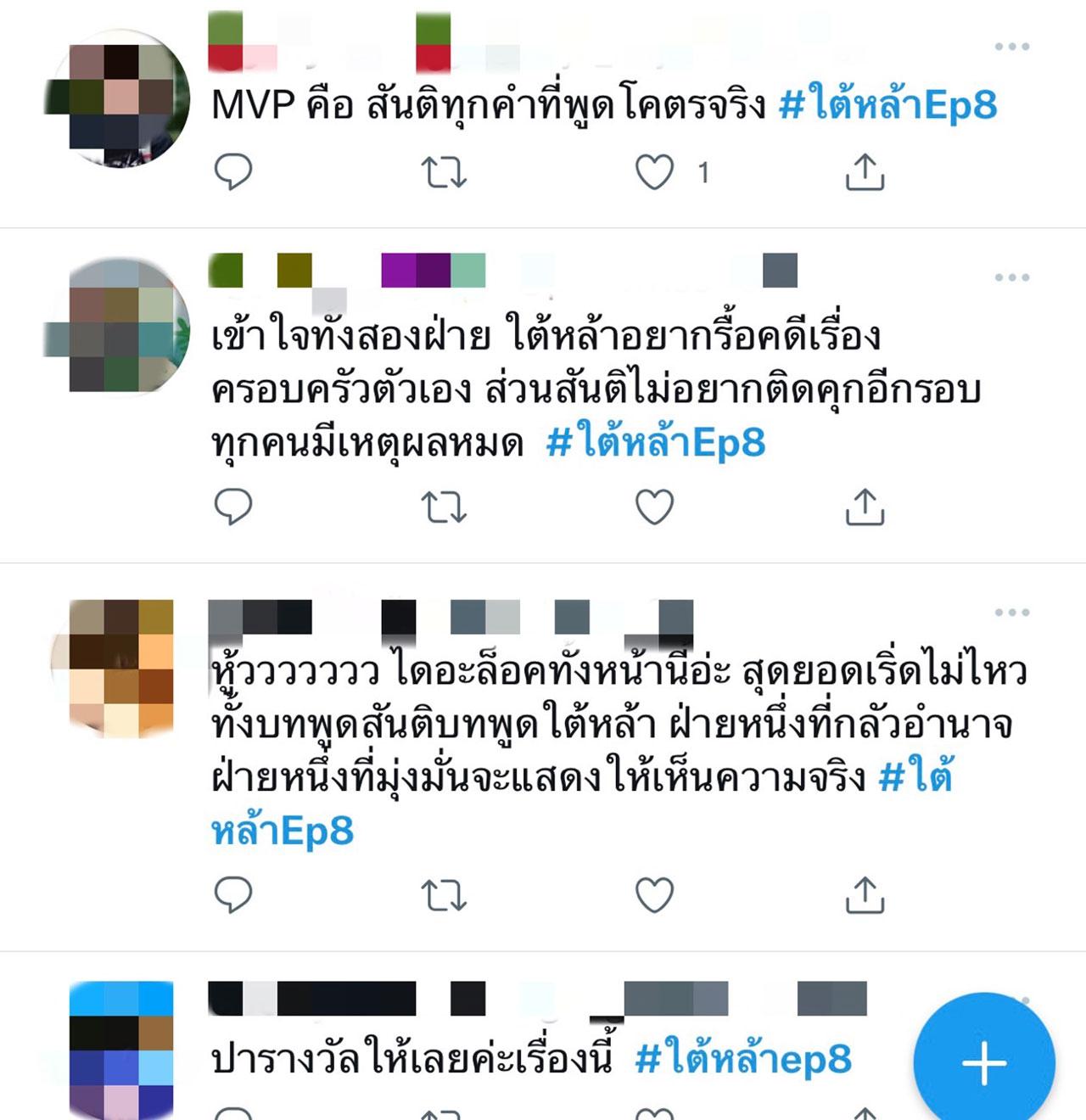This screenshot has height=1120, width=1086.
Task: Share the tweet starting with MVP
Action: [x=865, y=172]
